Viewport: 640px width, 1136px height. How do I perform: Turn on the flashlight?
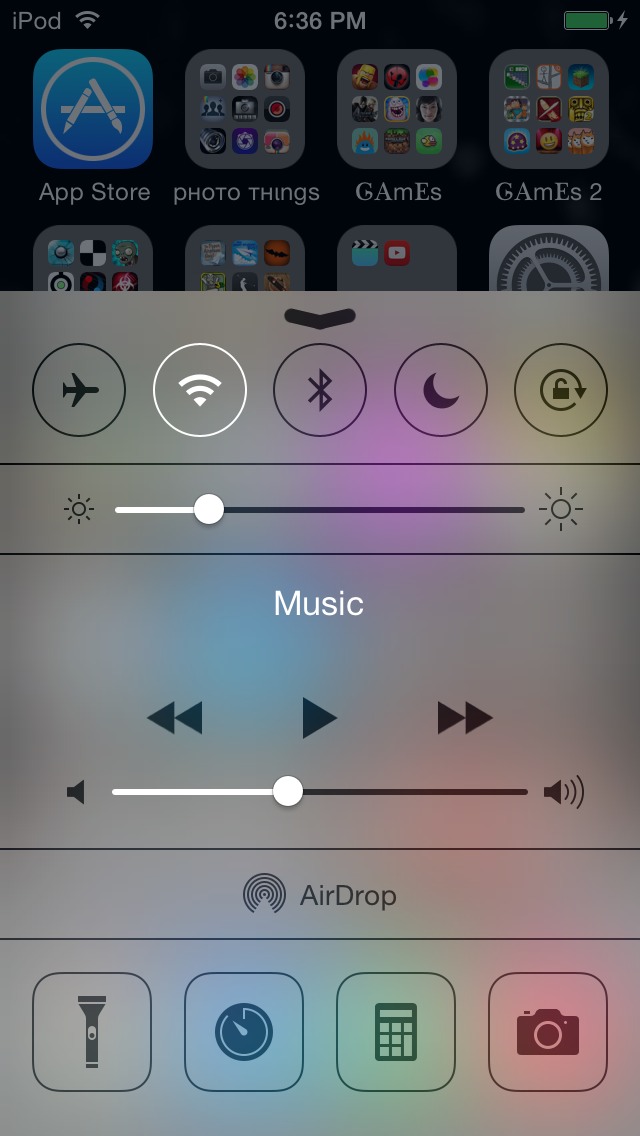(x=92, y=1032)
